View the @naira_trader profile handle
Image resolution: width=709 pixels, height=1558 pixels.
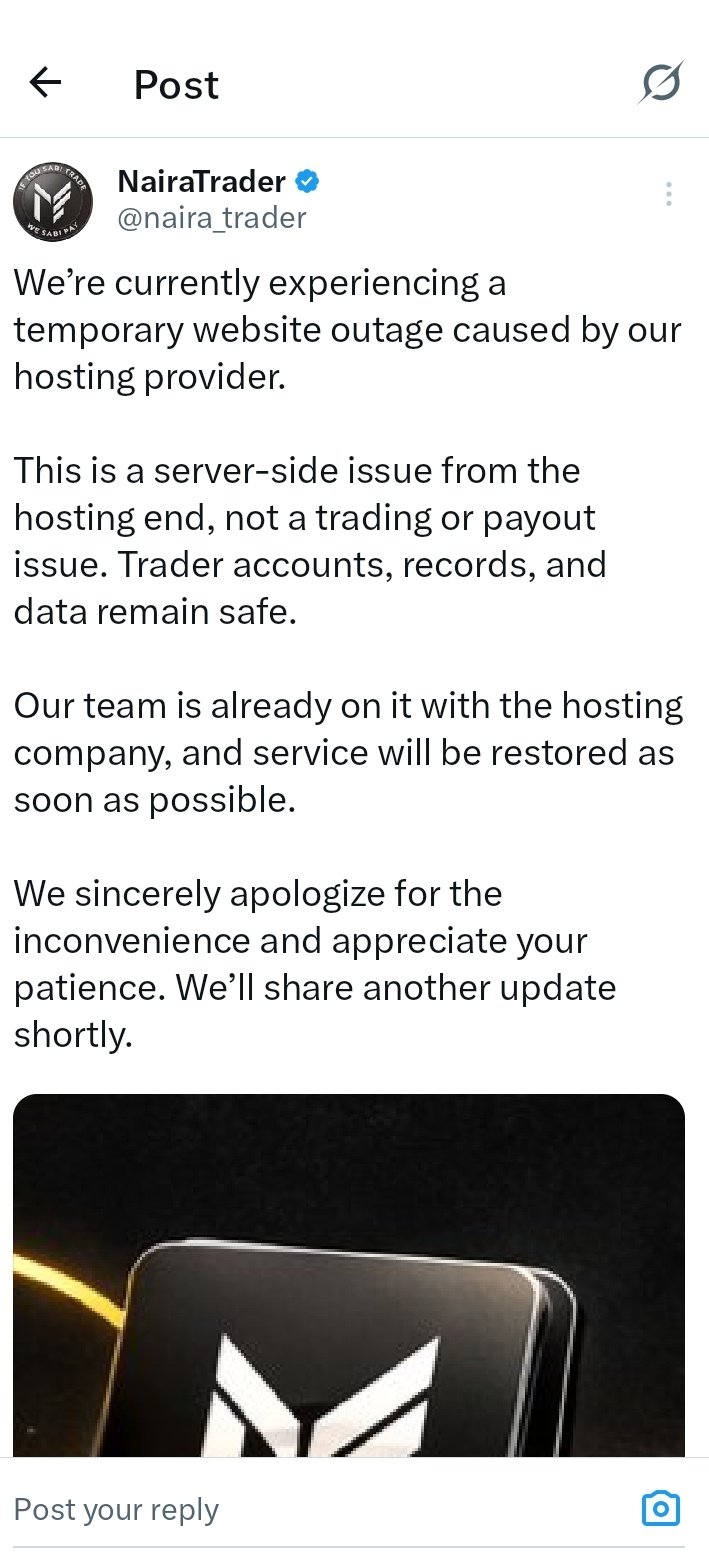coord(212,218)
